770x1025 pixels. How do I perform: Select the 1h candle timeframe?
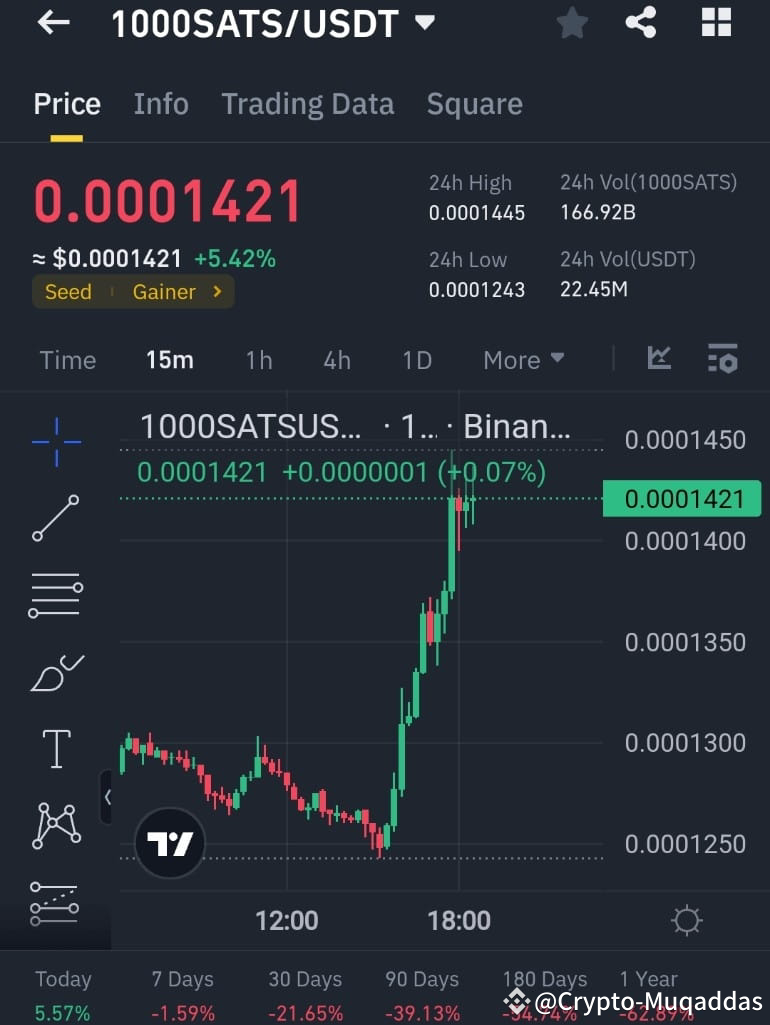(x=258, y=360)
